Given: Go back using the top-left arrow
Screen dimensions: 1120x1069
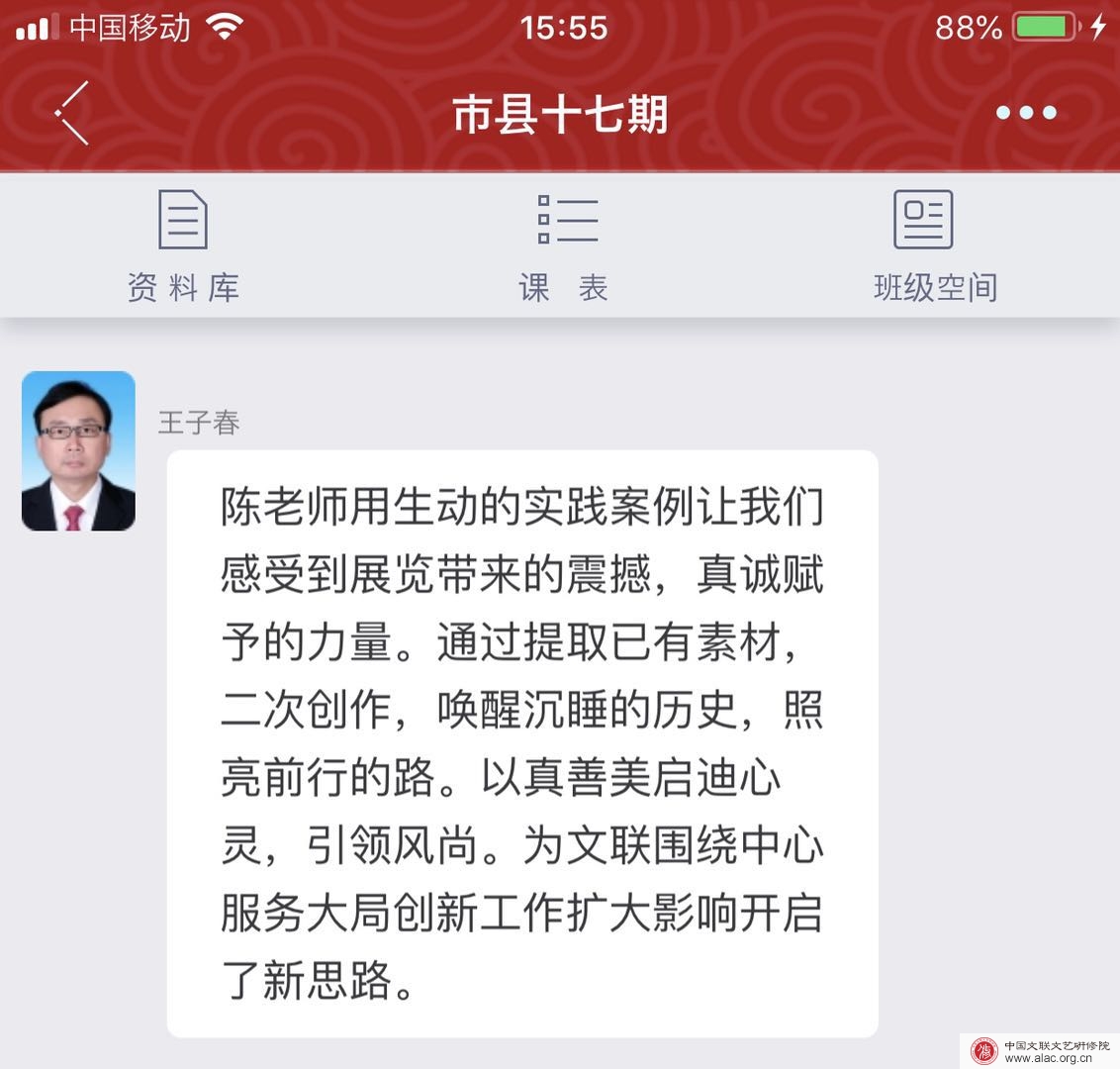Looking at the screenshot, I should [x=71, y=113].
